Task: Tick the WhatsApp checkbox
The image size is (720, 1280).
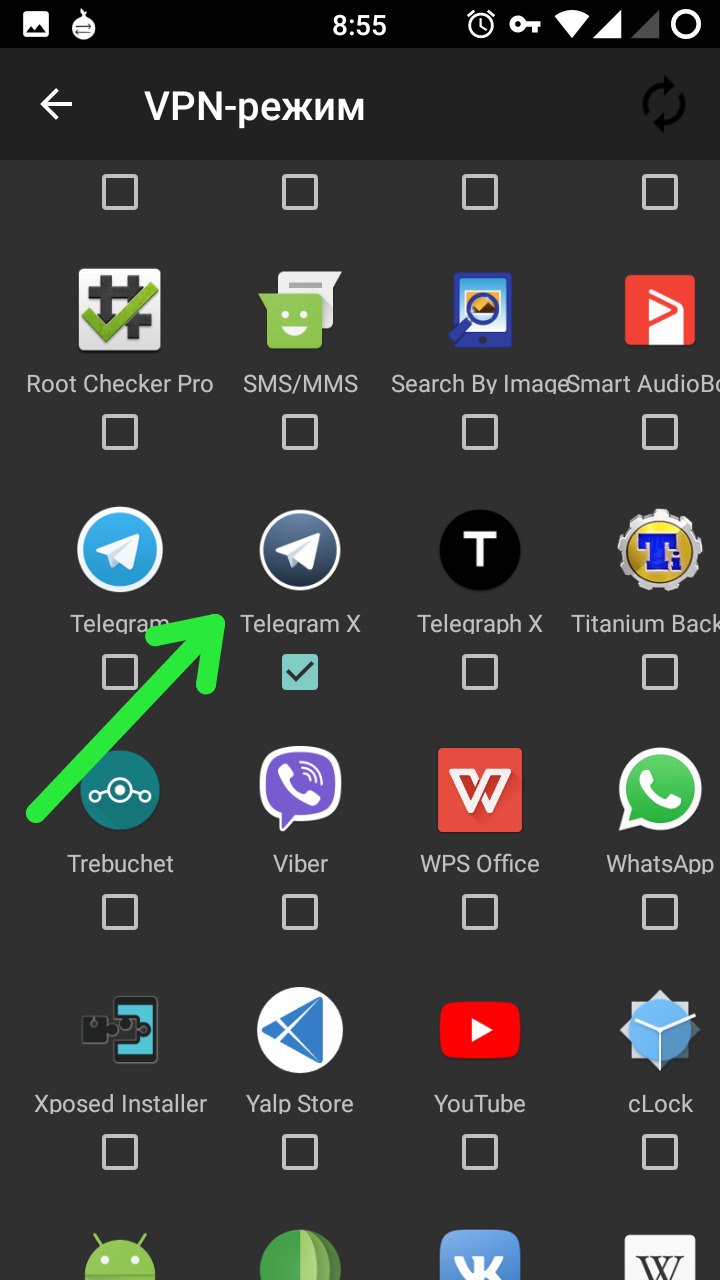Action: [x=660, y=912]
